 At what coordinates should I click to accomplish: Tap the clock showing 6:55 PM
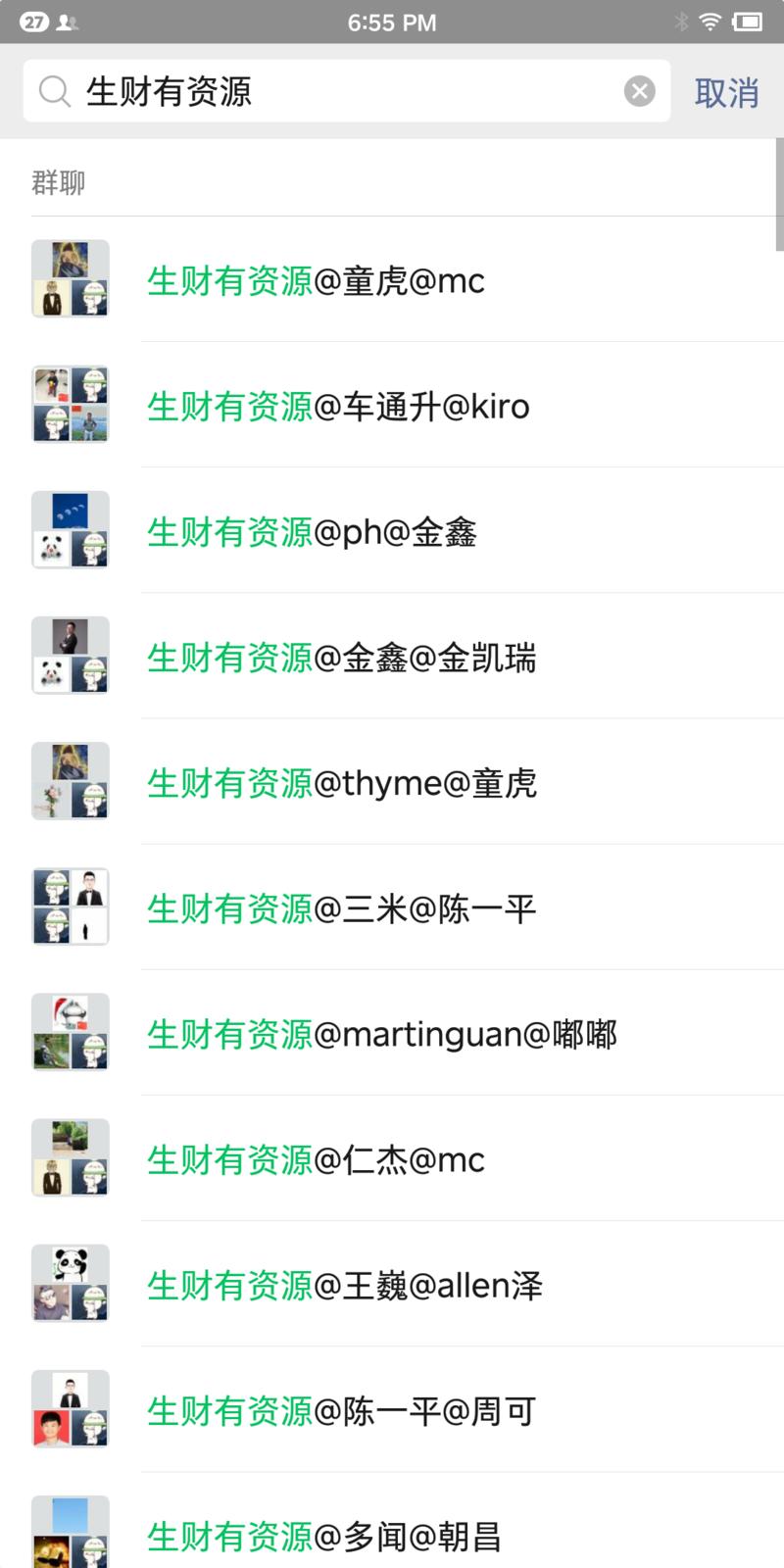392,22
